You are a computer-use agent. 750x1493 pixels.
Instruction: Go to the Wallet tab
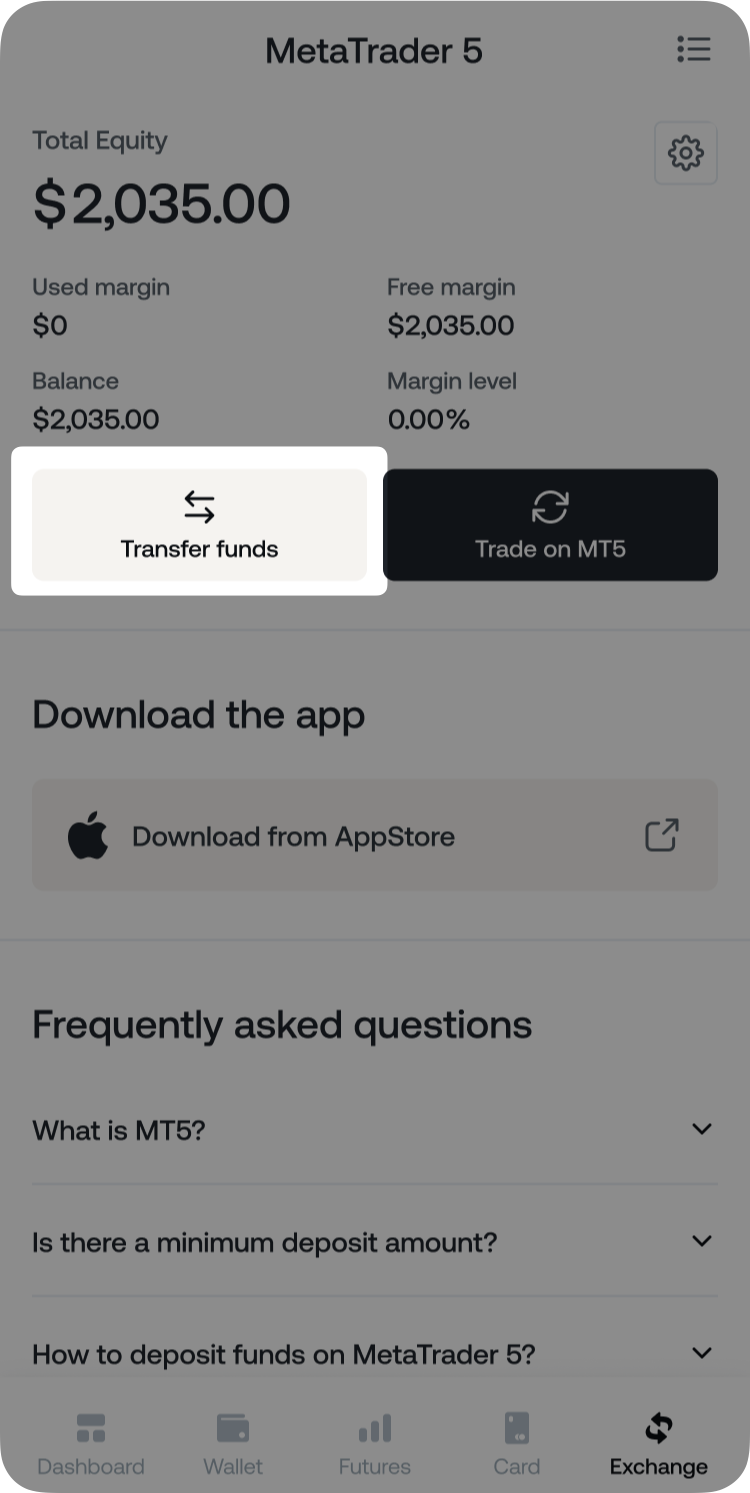[233, 1444]
